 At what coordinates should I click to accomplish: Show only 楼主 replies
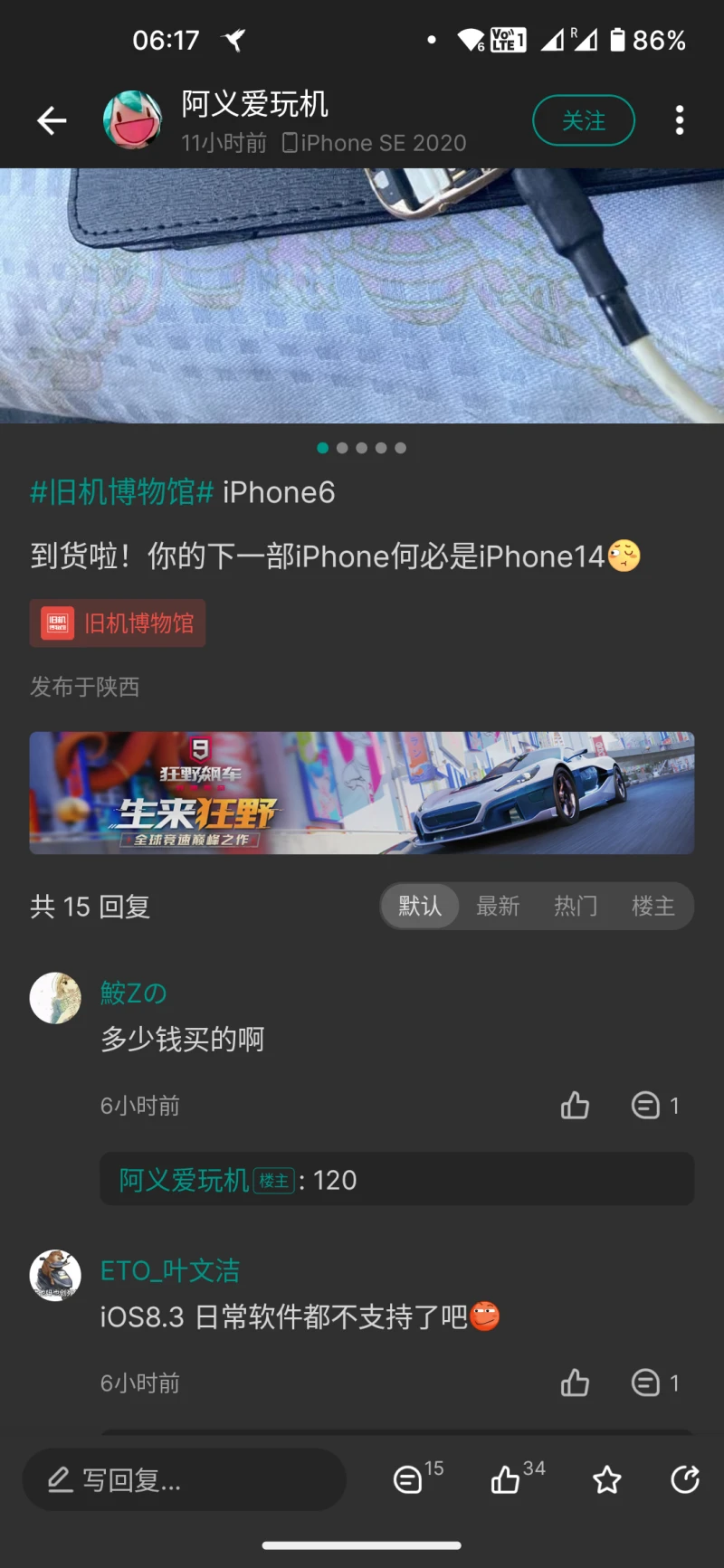[x=653, y=906]
